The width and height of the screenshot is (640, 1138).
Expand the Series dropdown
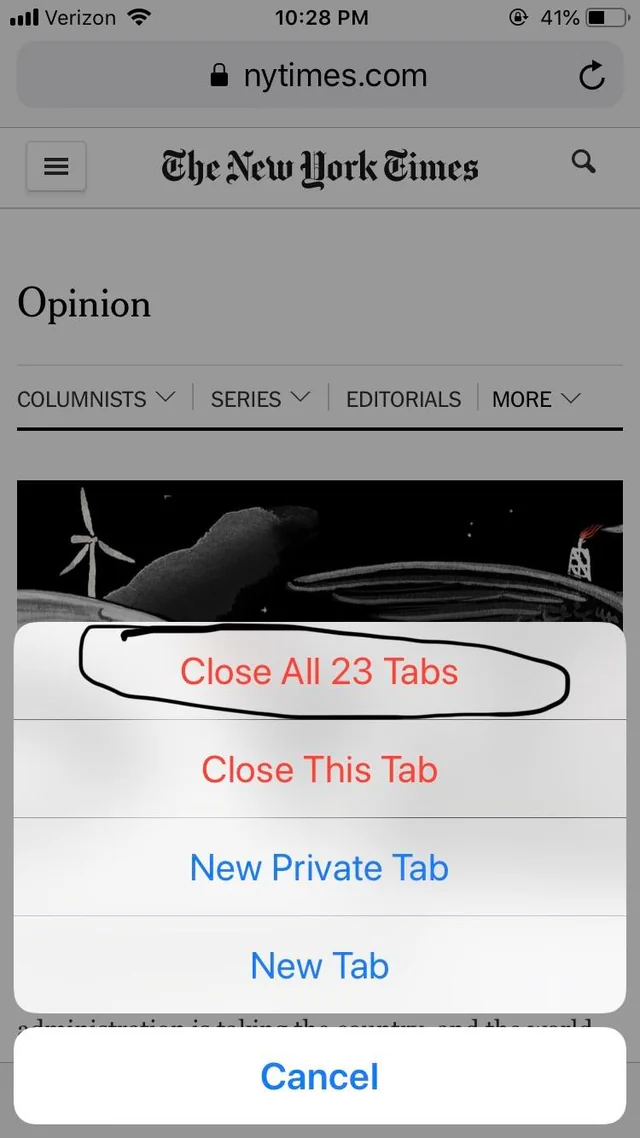[260, 399]
